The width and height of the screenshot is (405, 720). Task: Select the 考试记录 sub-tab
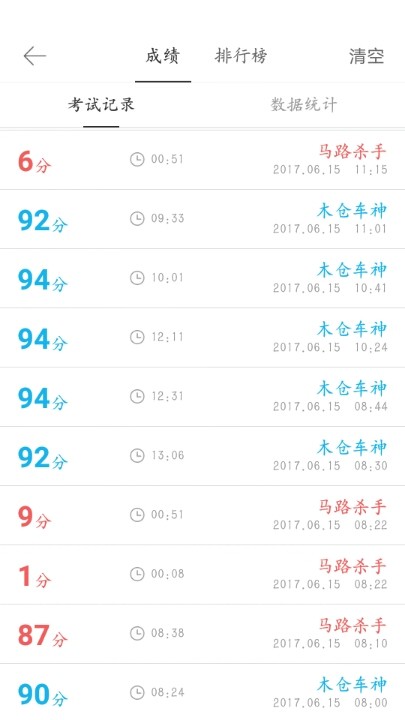click(x=101, y=105)
